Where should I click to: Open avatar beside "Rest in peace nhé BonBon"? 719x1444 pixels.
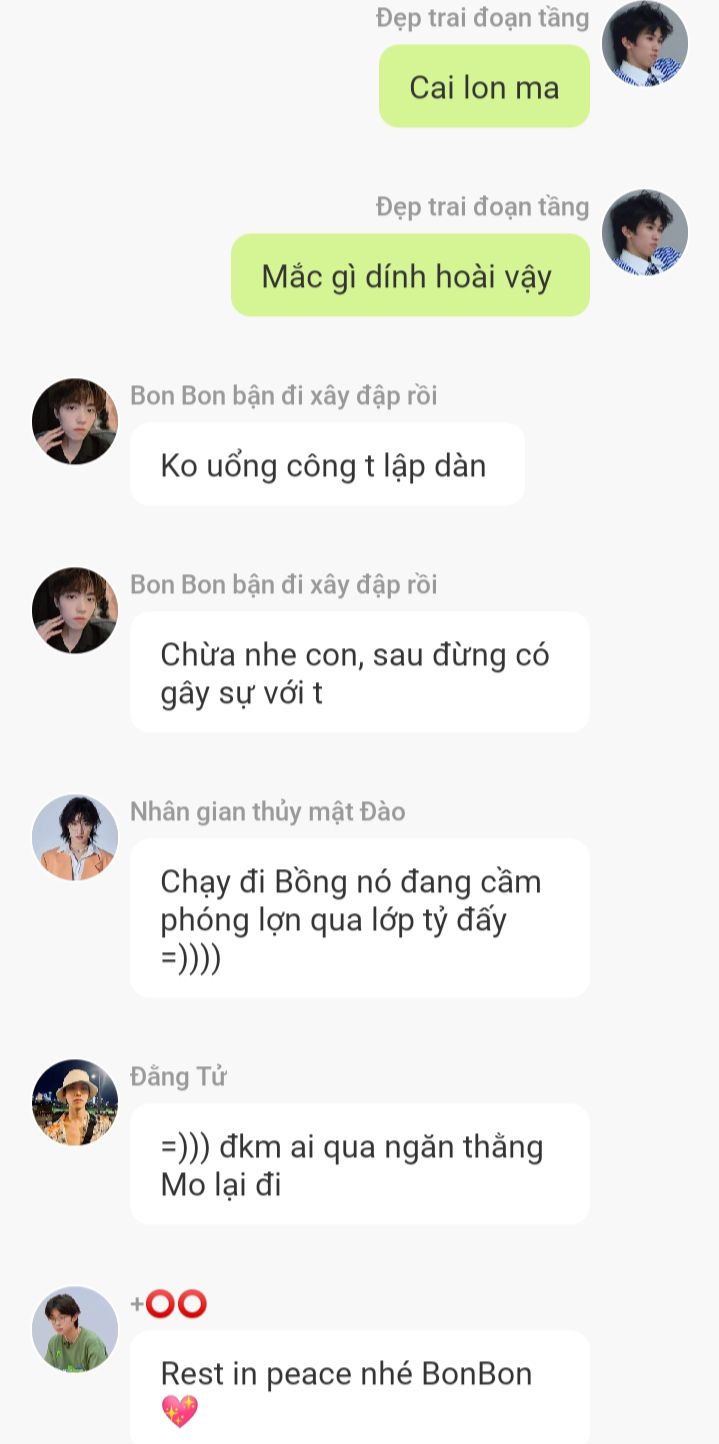pos(75,1329)
